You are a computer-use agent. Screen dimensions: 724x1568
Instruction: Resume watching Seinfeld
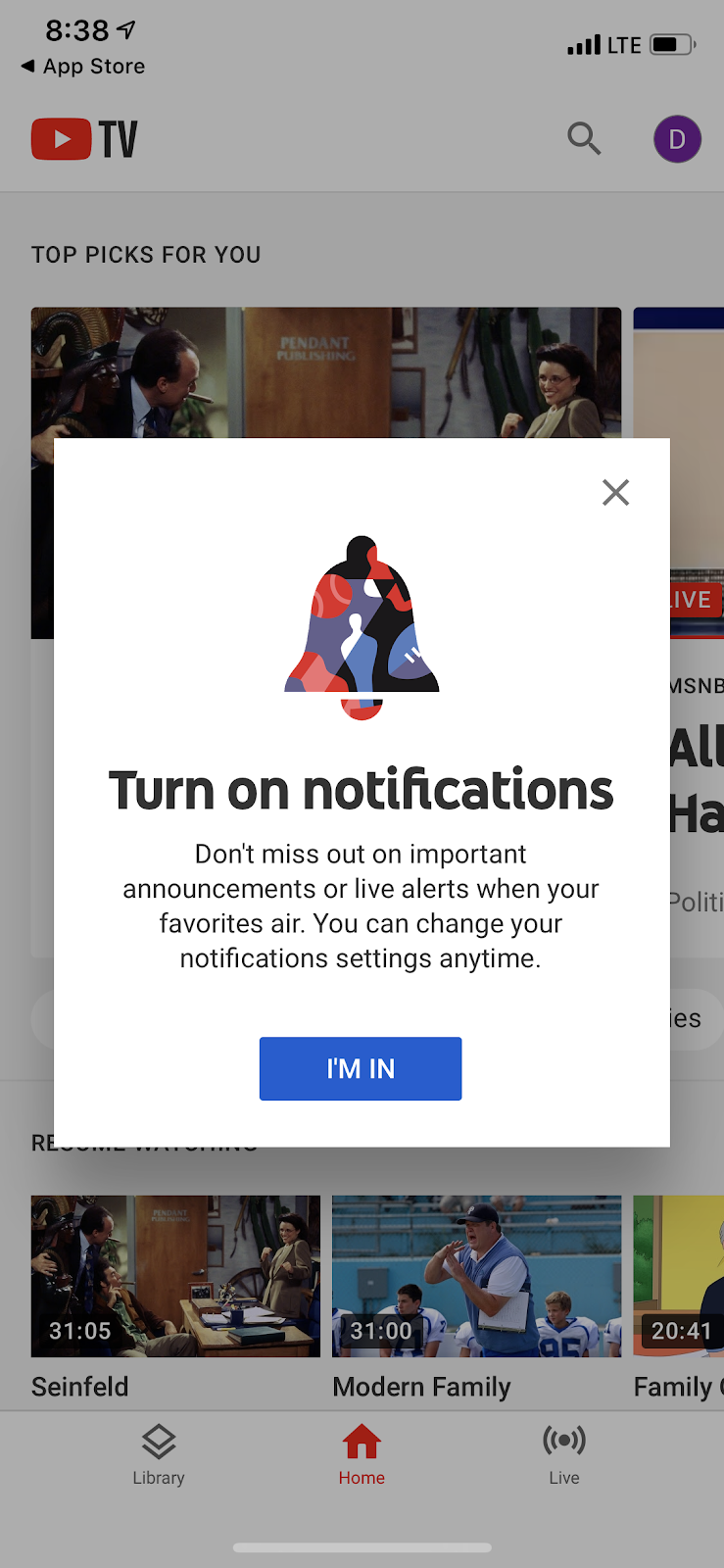[x=175, y=1276]
